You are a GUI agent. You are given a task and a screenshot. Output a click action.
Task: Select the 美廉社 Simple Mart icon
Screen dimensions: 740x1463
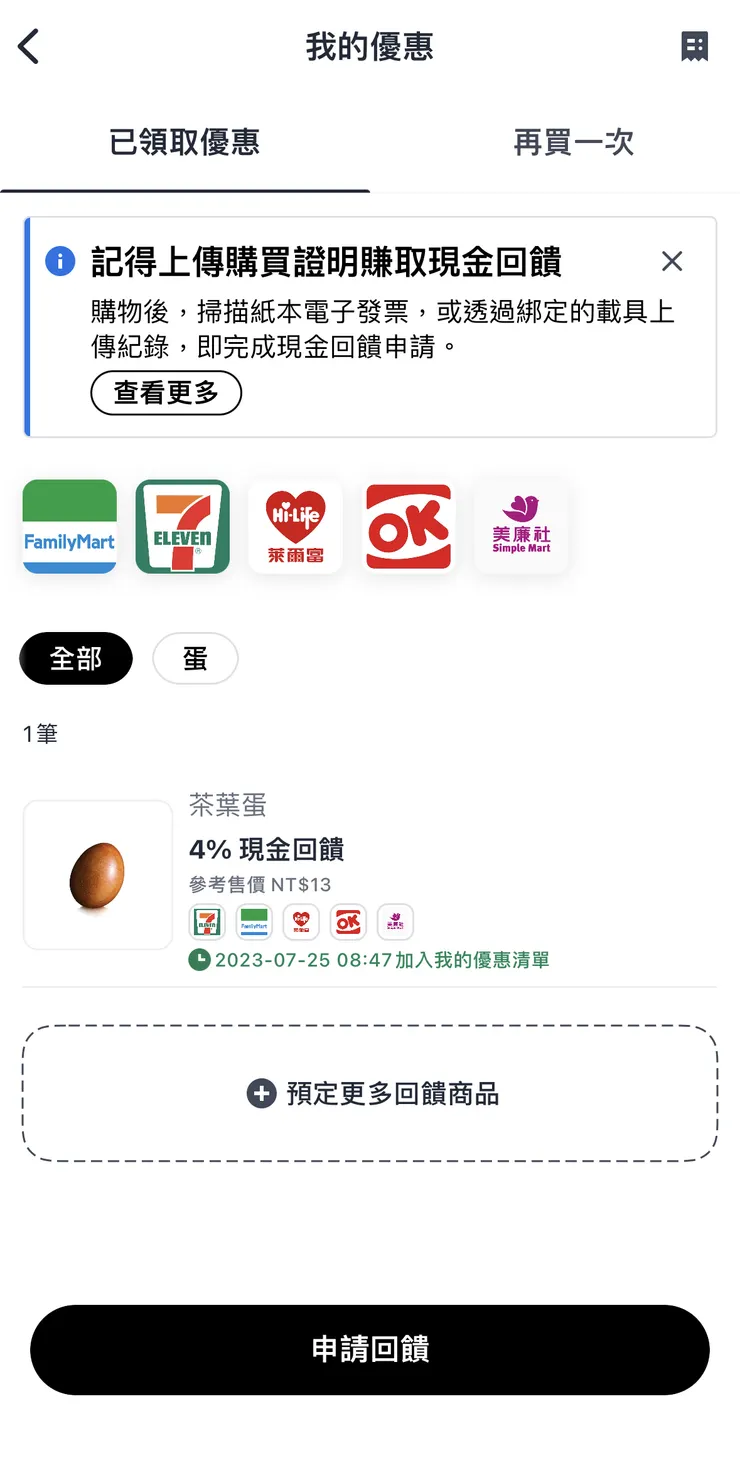tap(521, 526)
